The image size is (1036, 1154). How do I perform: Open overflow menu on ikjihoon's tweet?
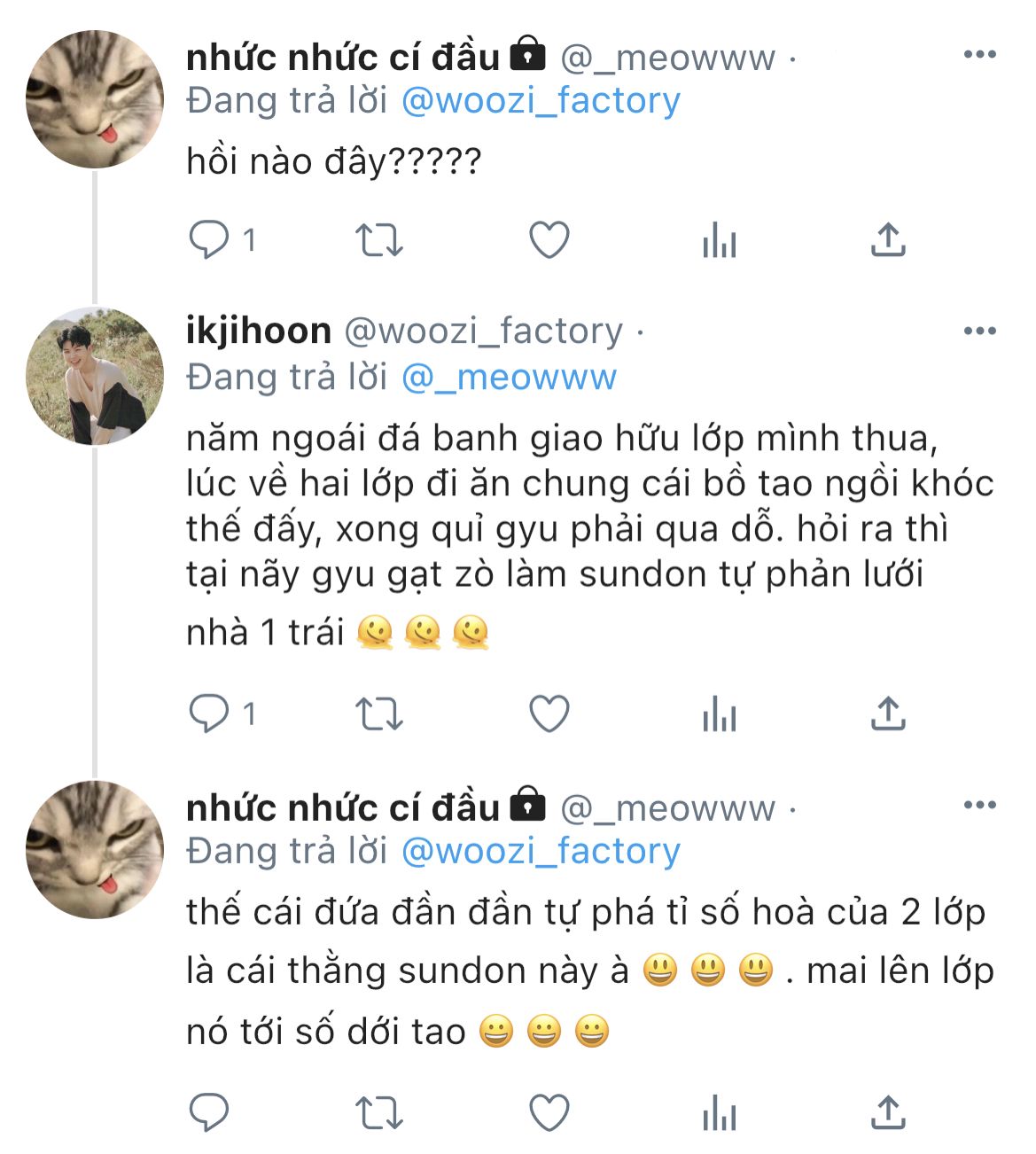(x=979, y=331)
